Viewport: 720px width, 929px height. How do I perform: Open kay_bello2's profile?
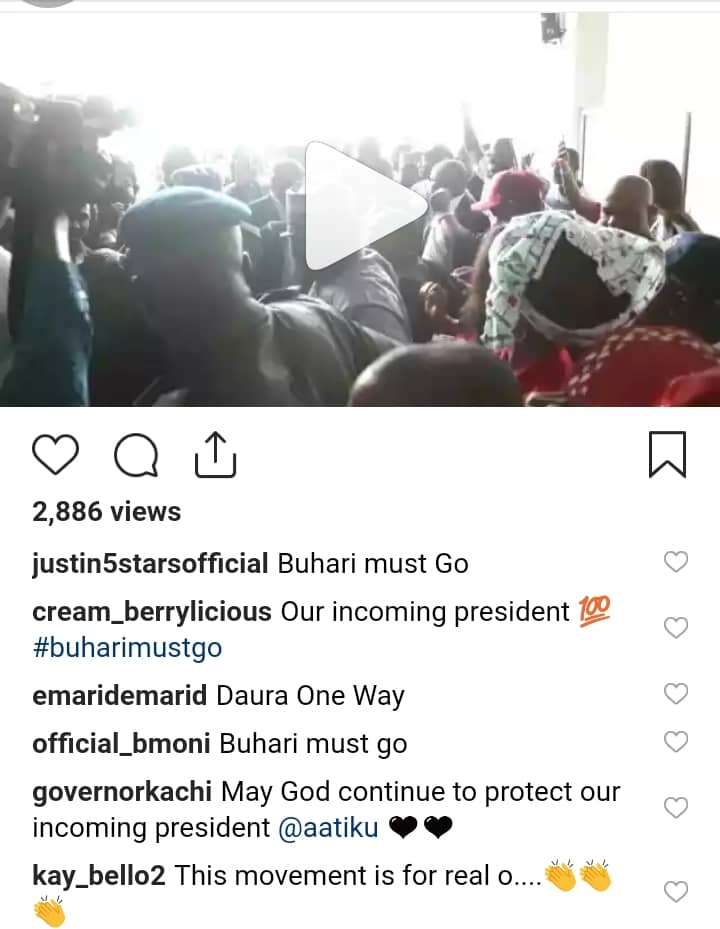pos(99,876)
